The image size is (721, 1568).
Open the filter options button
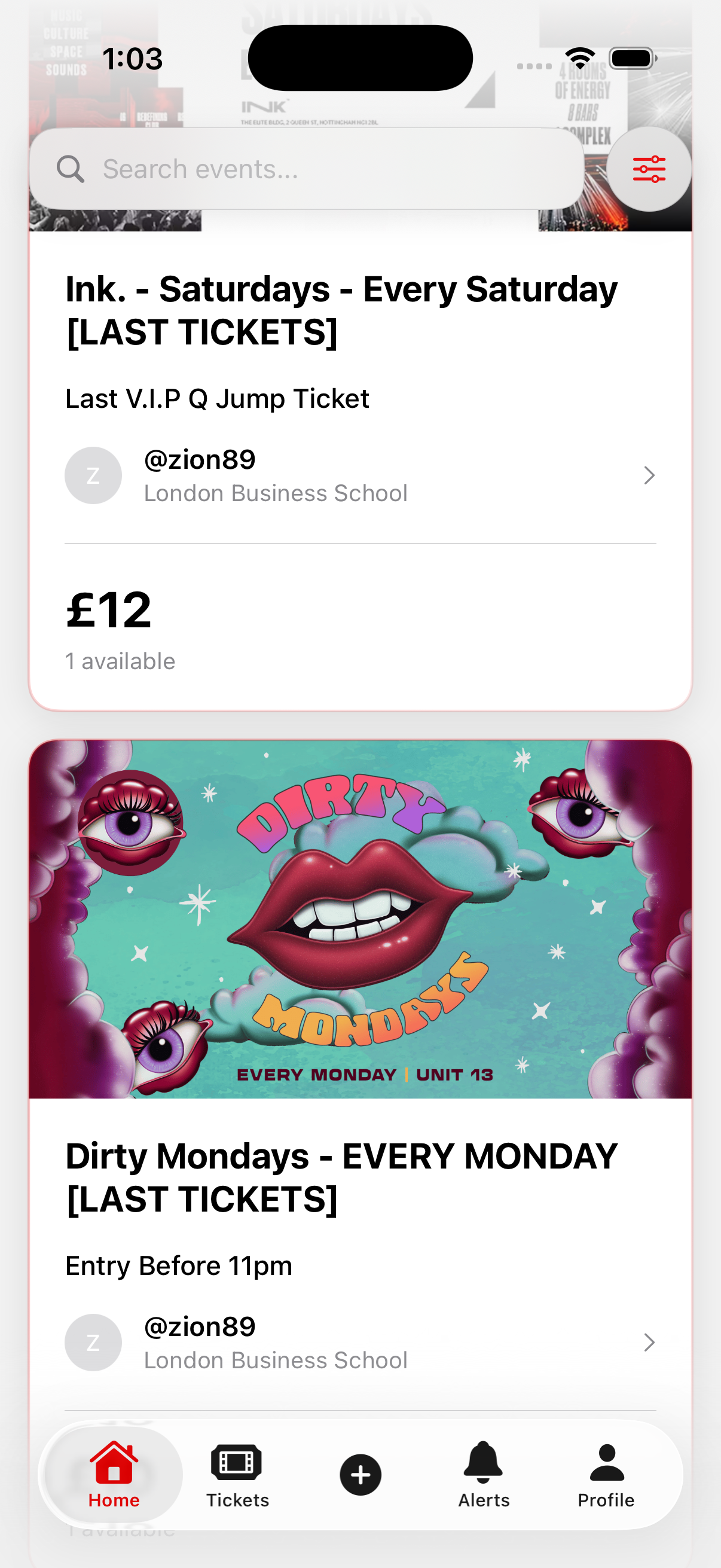point(649,169)
